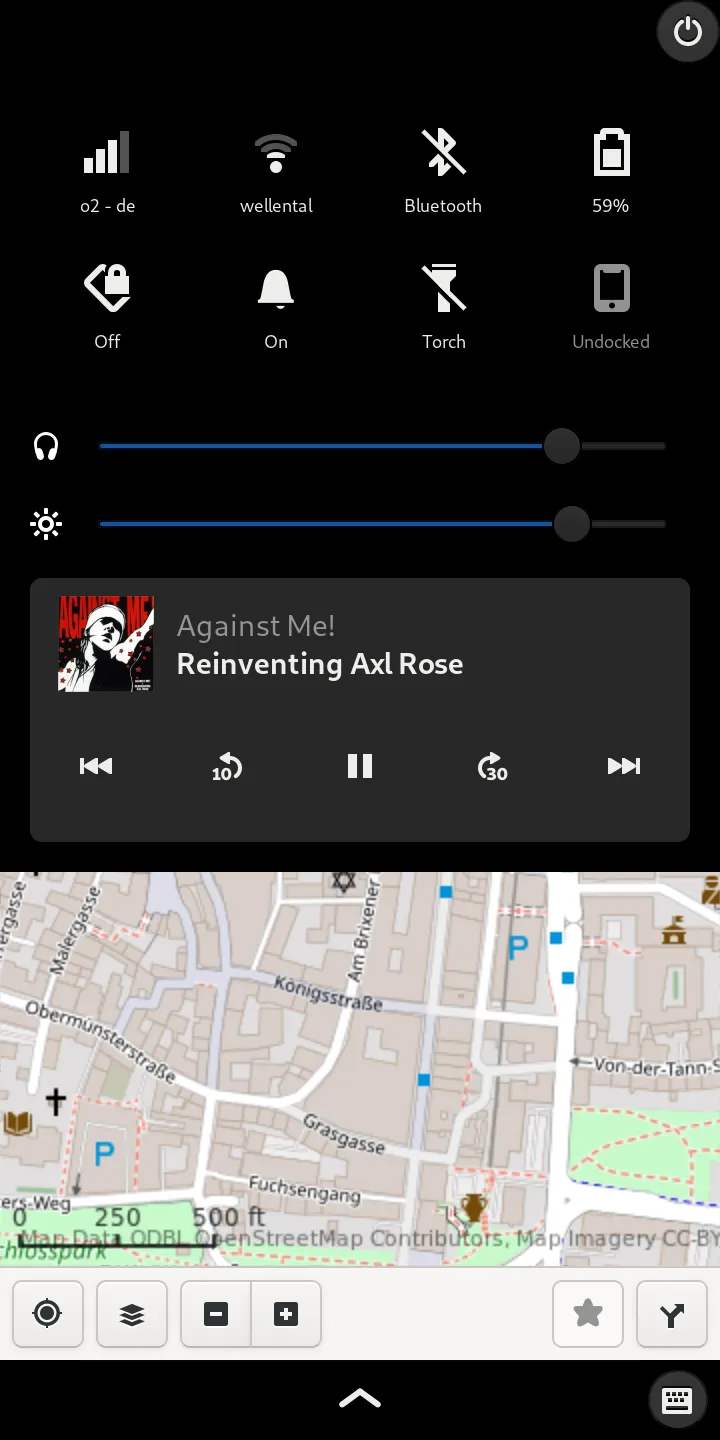Toggle the rotation lock tile labeled Off
The width and height of the screenshot is (720, 1440).
tap(108, 307)
